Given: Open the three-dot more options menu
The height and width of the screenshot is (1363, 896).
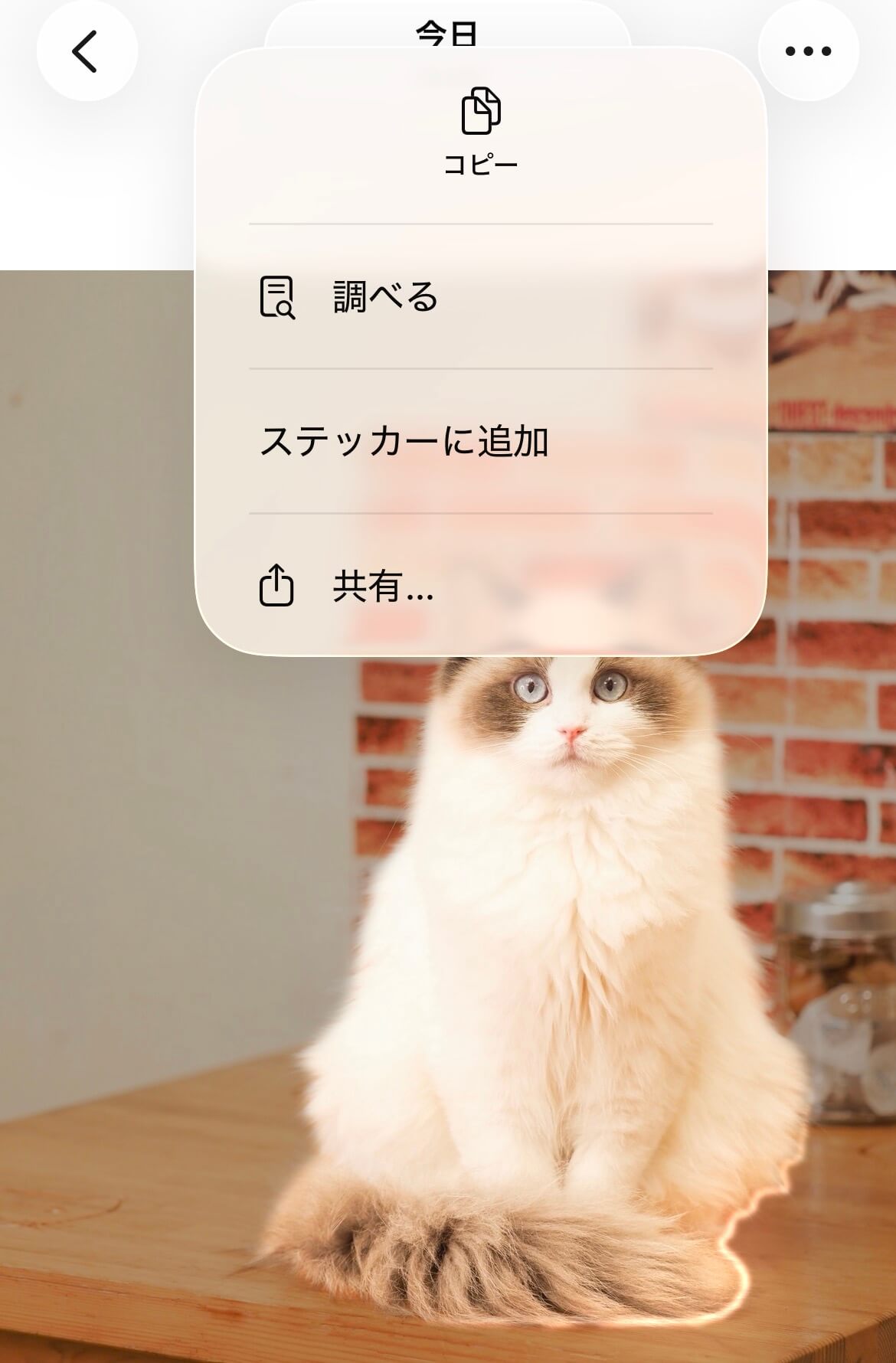Looking at the screenshot, I should tap(808, 51).
